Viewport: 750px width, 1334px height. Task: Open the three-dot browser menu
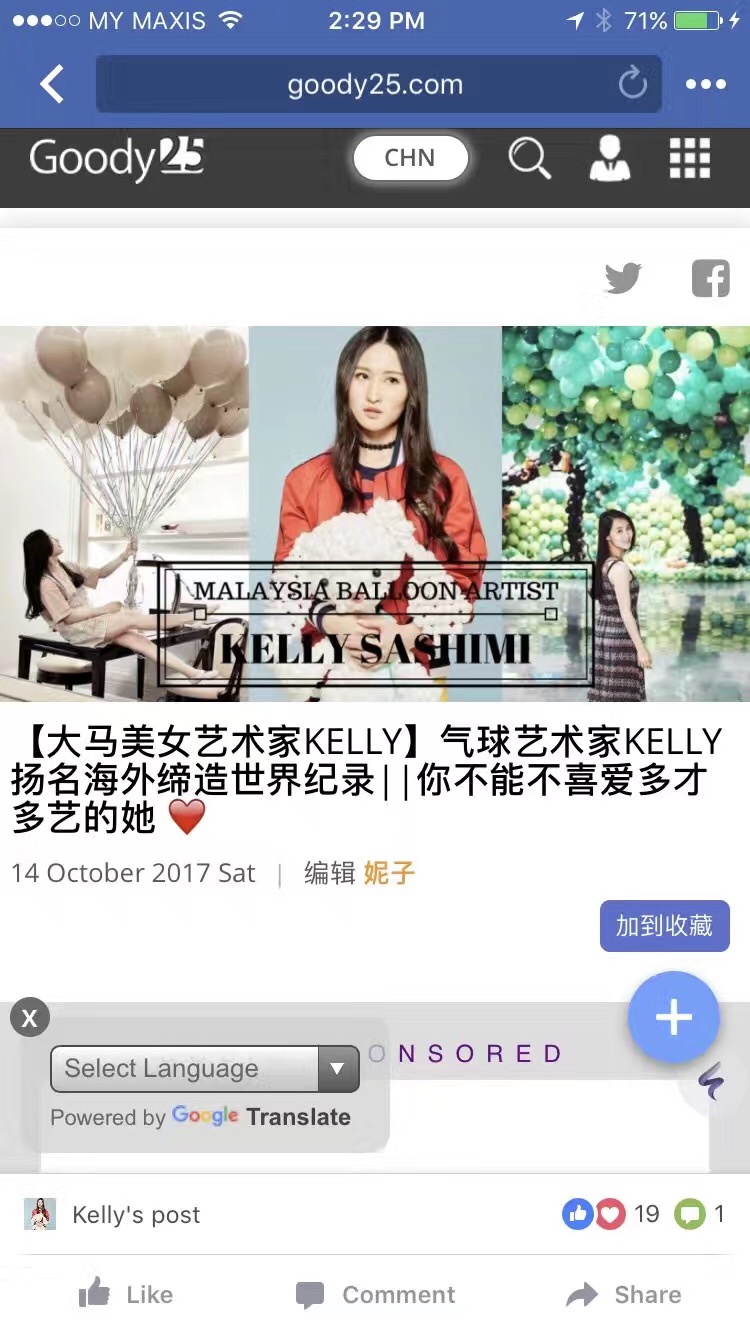click(x=706, y=85)
